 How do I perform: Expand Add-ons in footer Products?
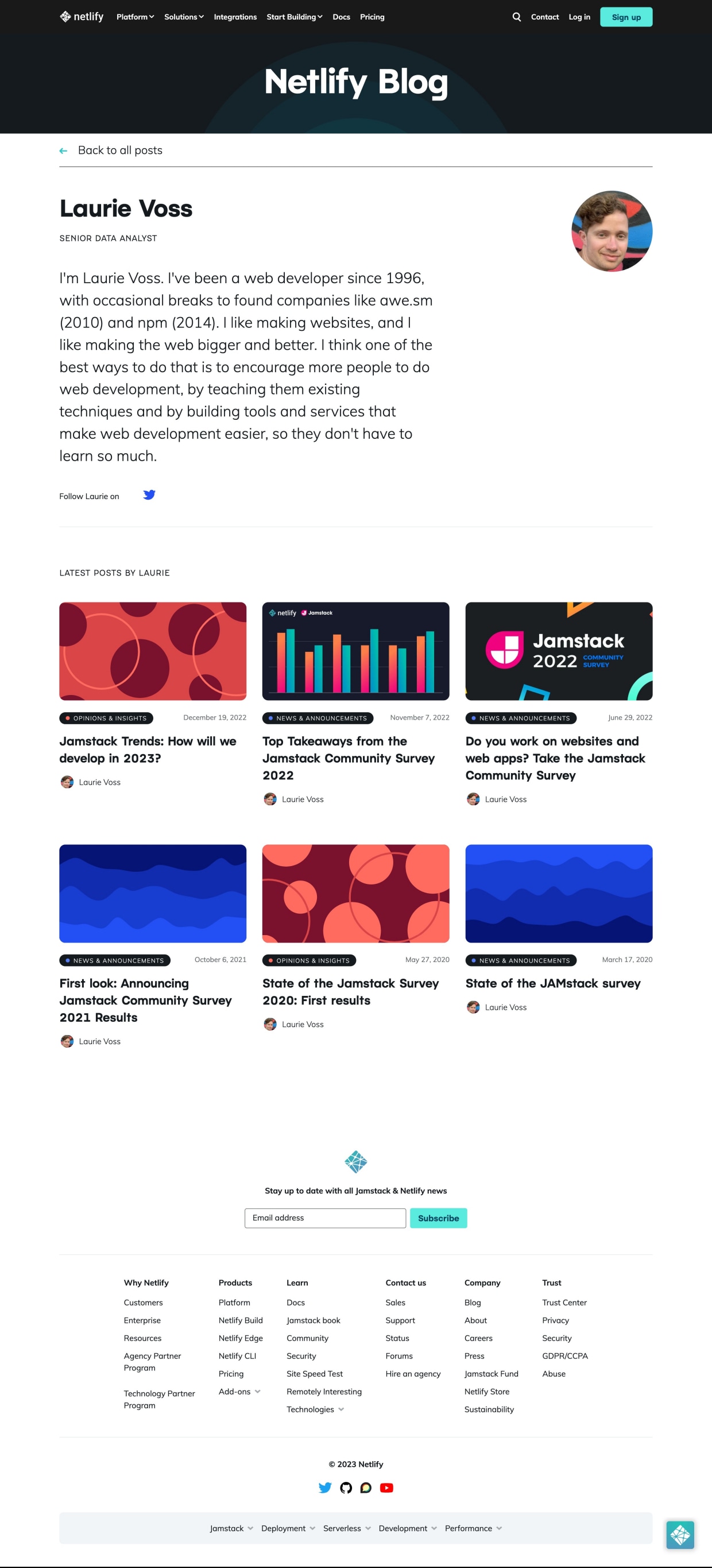[x=239, y=1391]
